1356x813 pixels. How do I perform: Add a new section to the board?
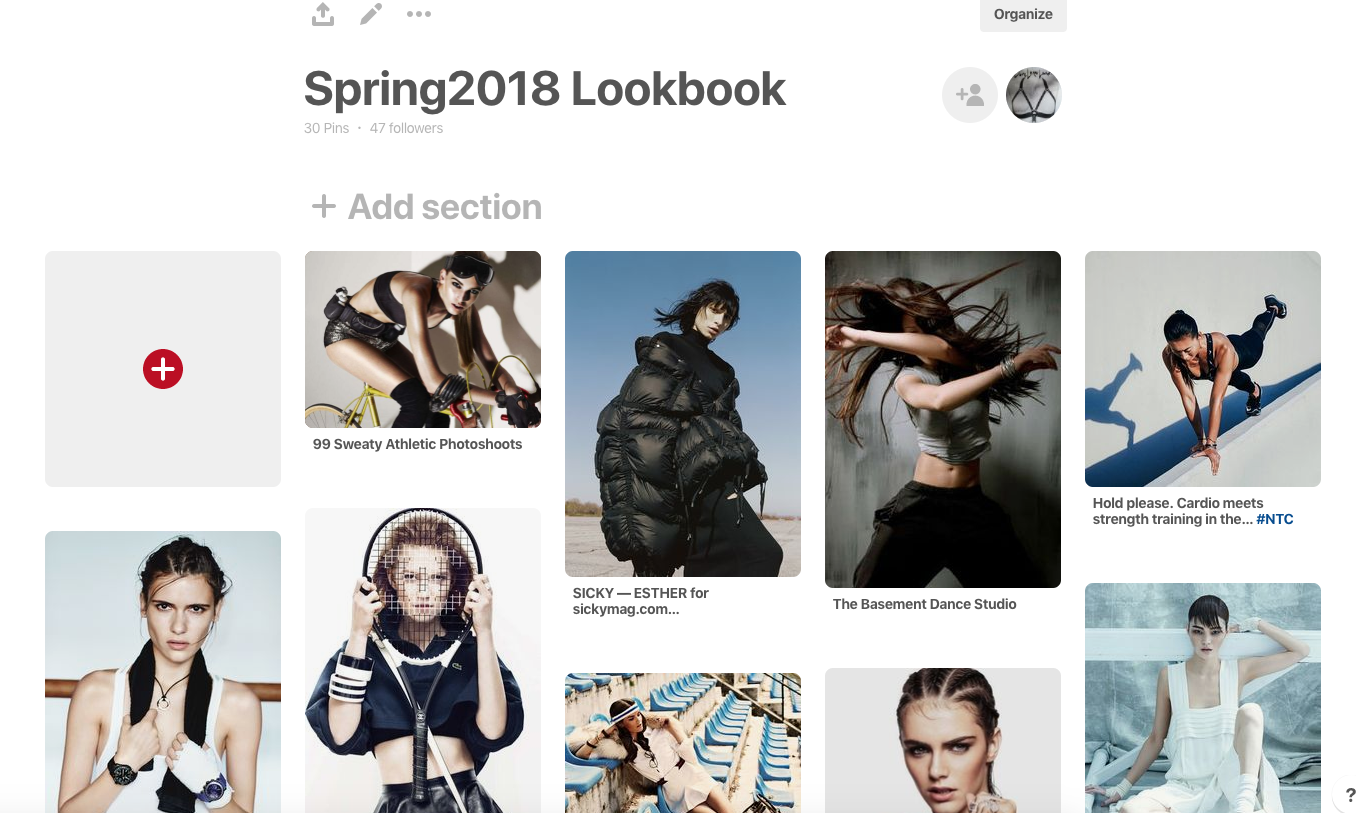(x=427, y=207)
